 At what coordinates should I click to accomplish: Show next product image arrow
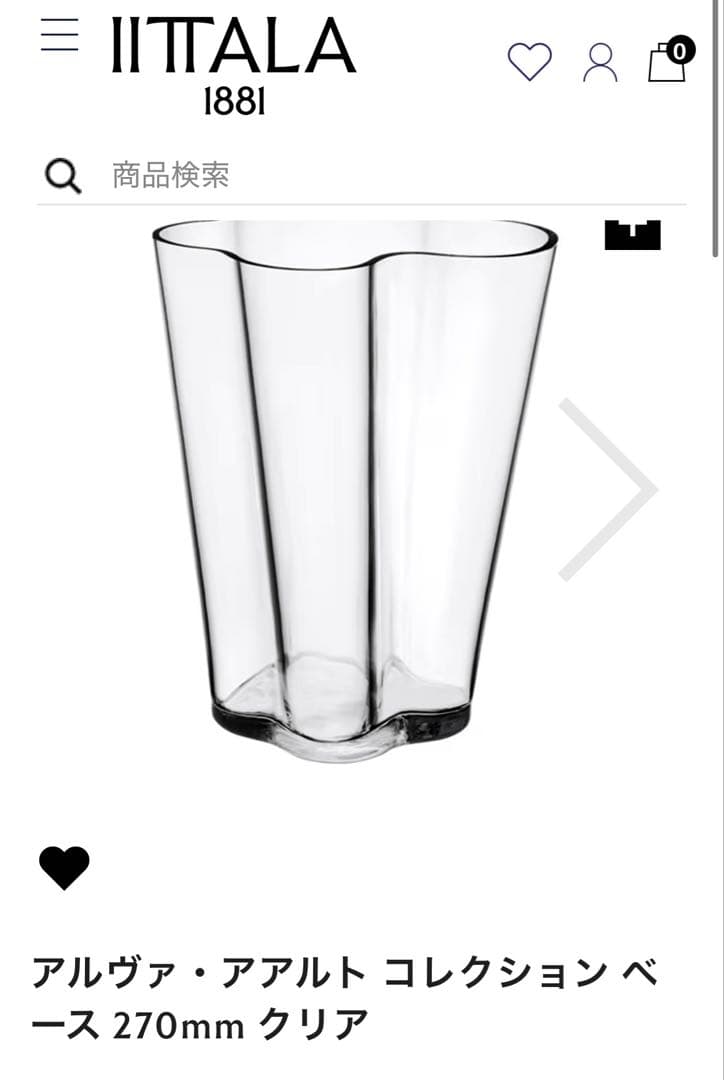click(607, 489)
